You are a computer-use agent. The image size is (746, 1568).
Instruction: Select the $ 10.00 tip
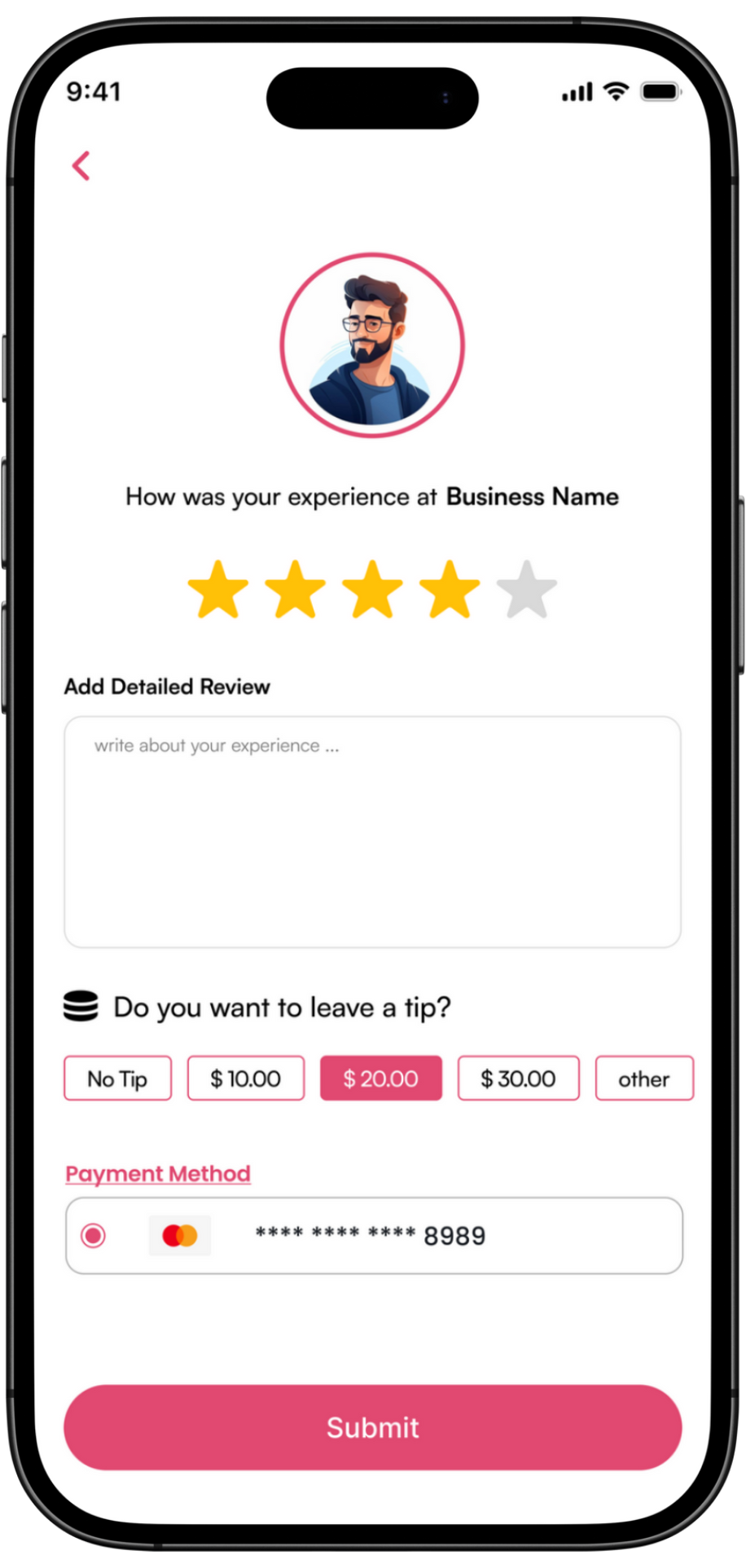point(246,1078)
